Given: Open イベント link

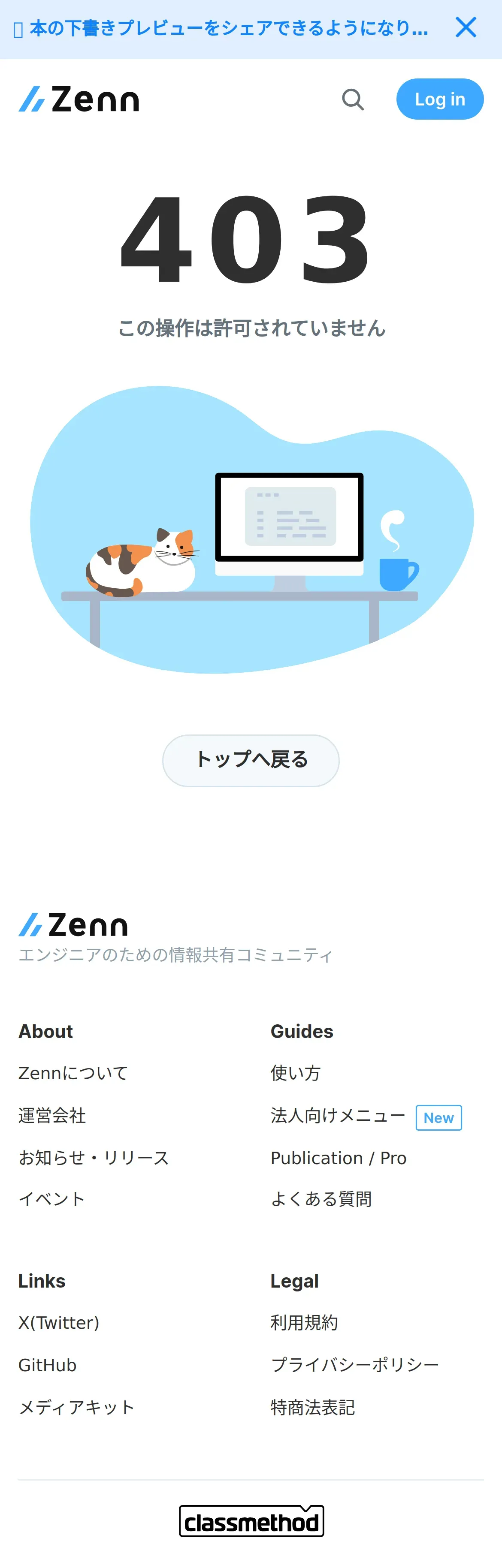Looking at the screenshot, I should (x=52, y=1199).
